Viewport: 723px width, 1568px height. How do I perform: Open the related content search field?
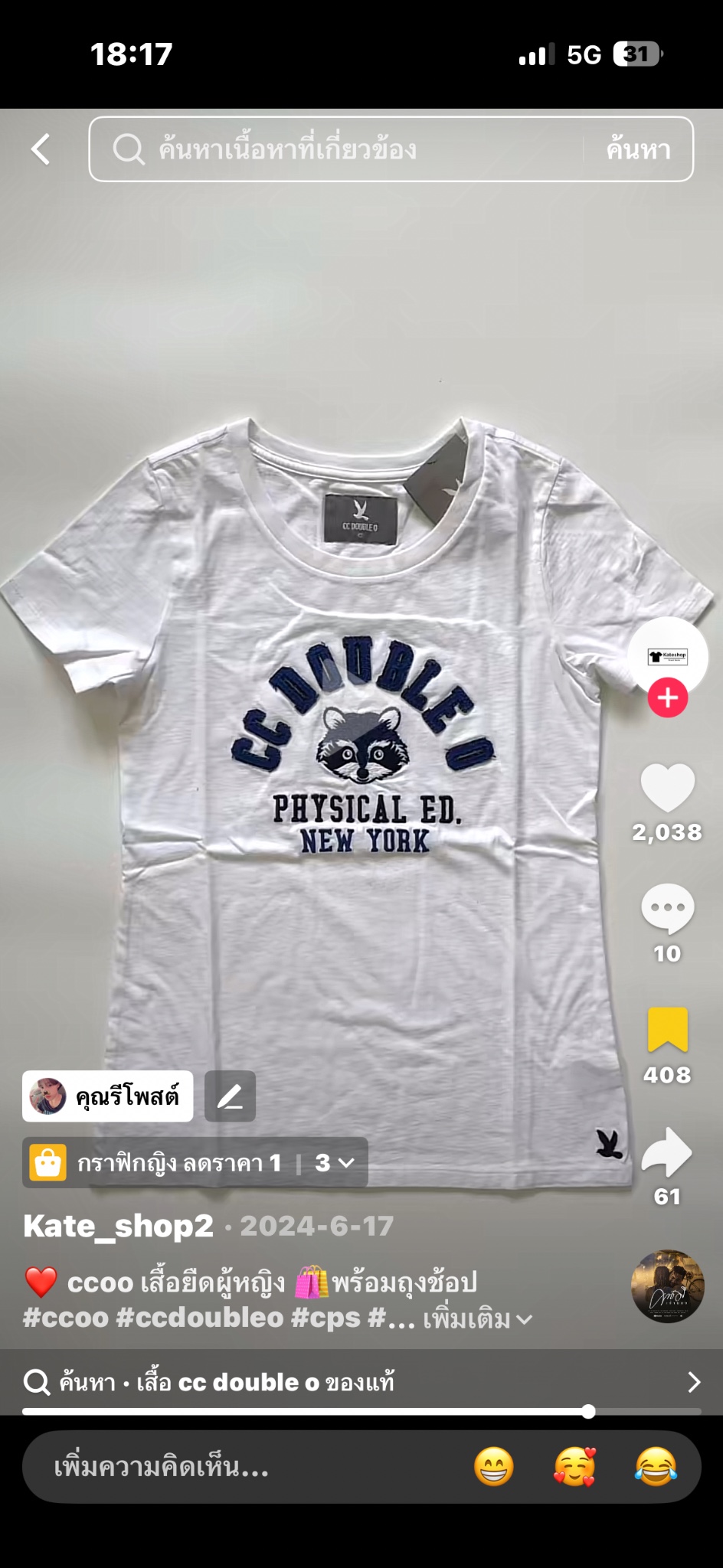345,149
